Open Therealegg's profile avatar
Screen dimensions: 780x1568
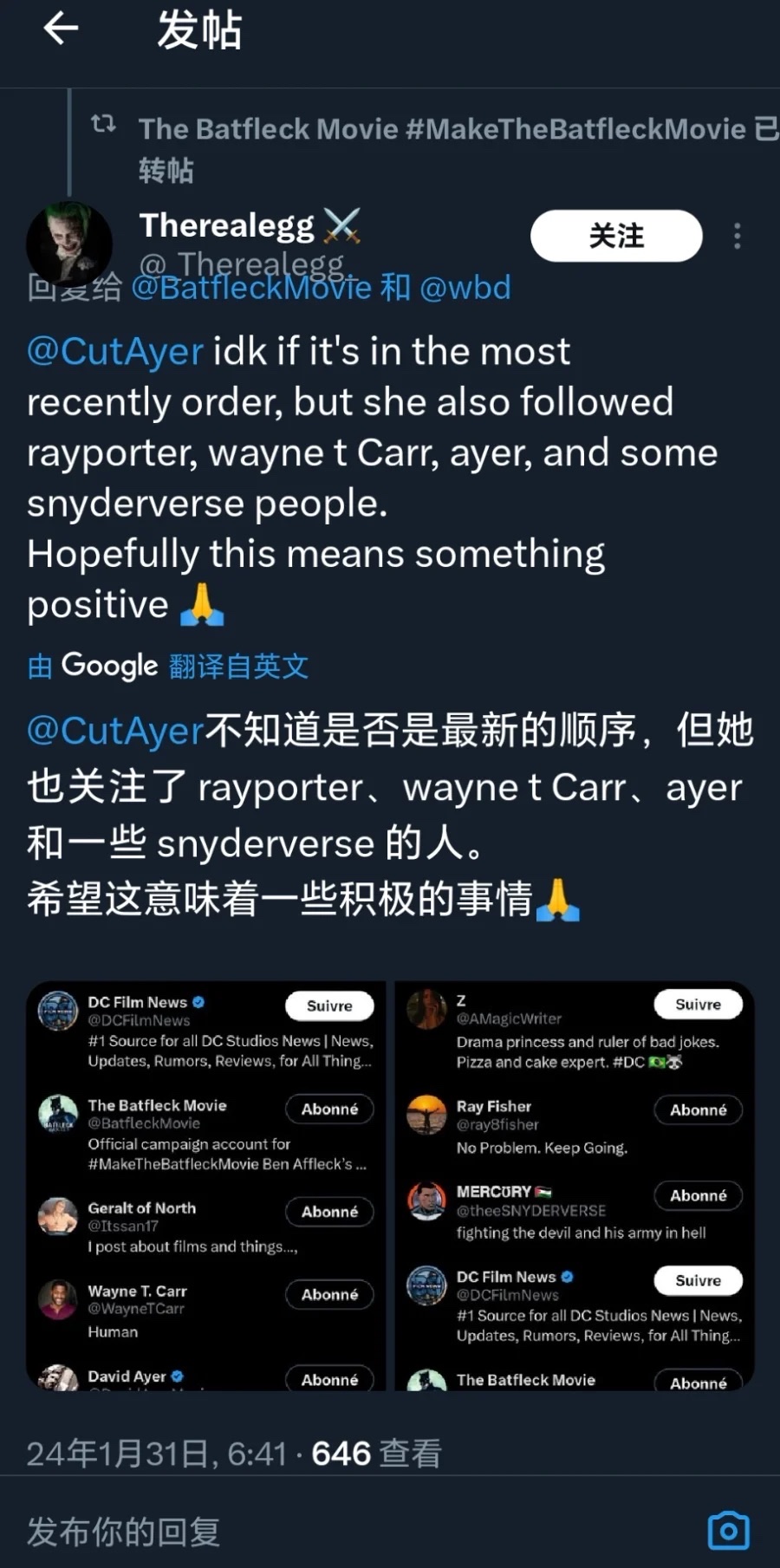pos(69,244)
